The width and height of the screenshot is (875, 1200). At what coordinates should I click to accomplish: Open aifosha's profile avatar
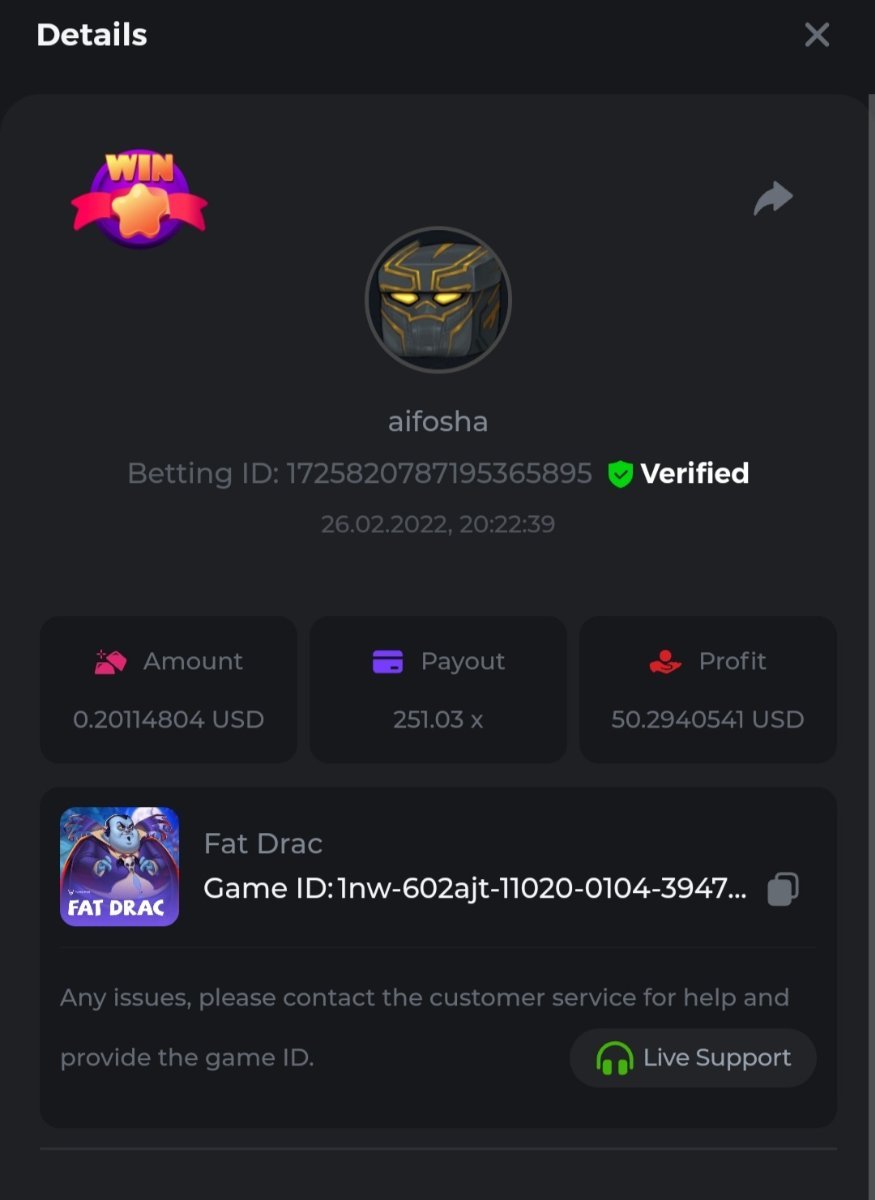click(x=438, y=300)
